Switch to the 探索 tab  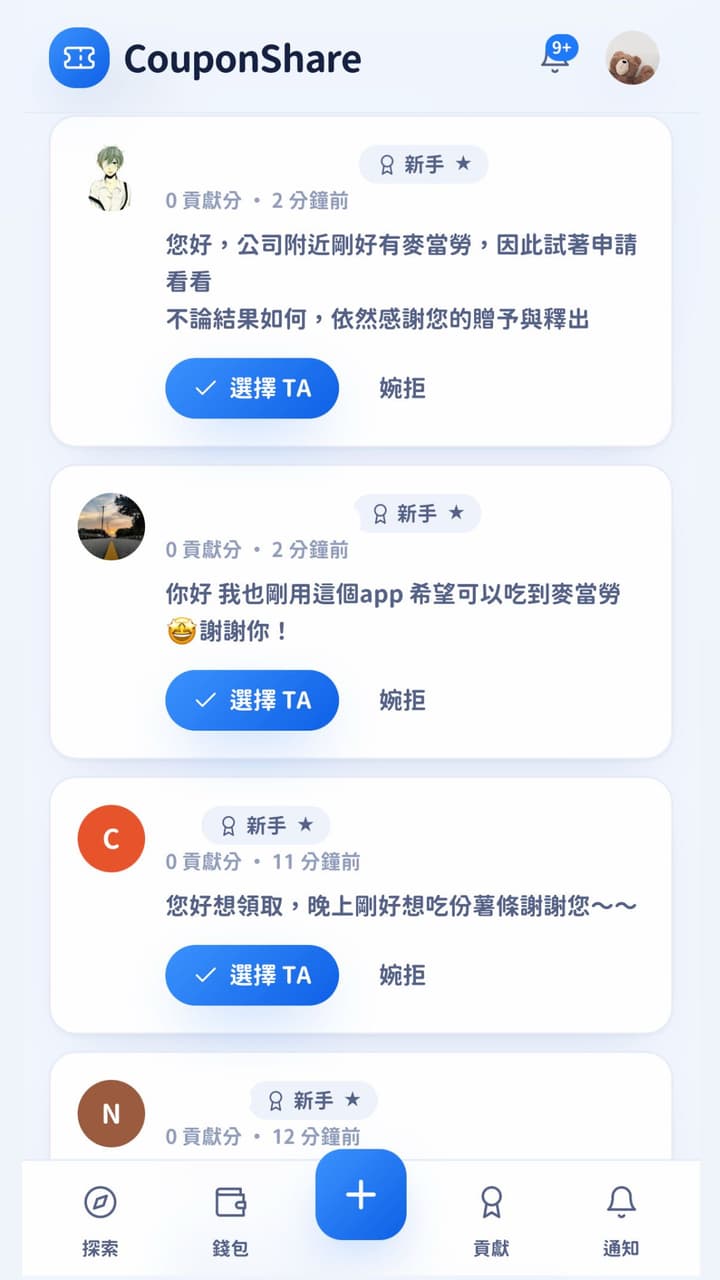(100, 1220)
